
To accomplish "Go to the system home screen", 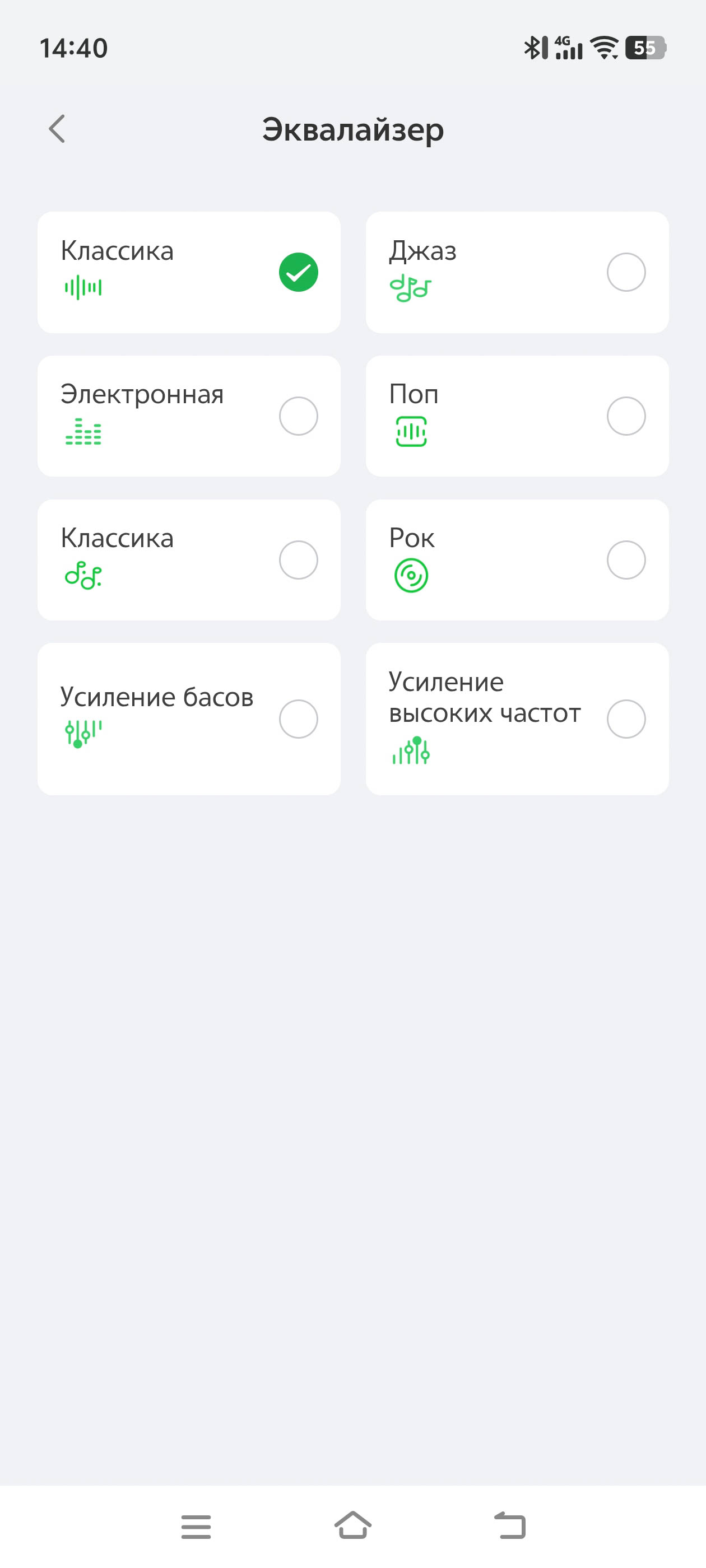I will (352, 1526).
